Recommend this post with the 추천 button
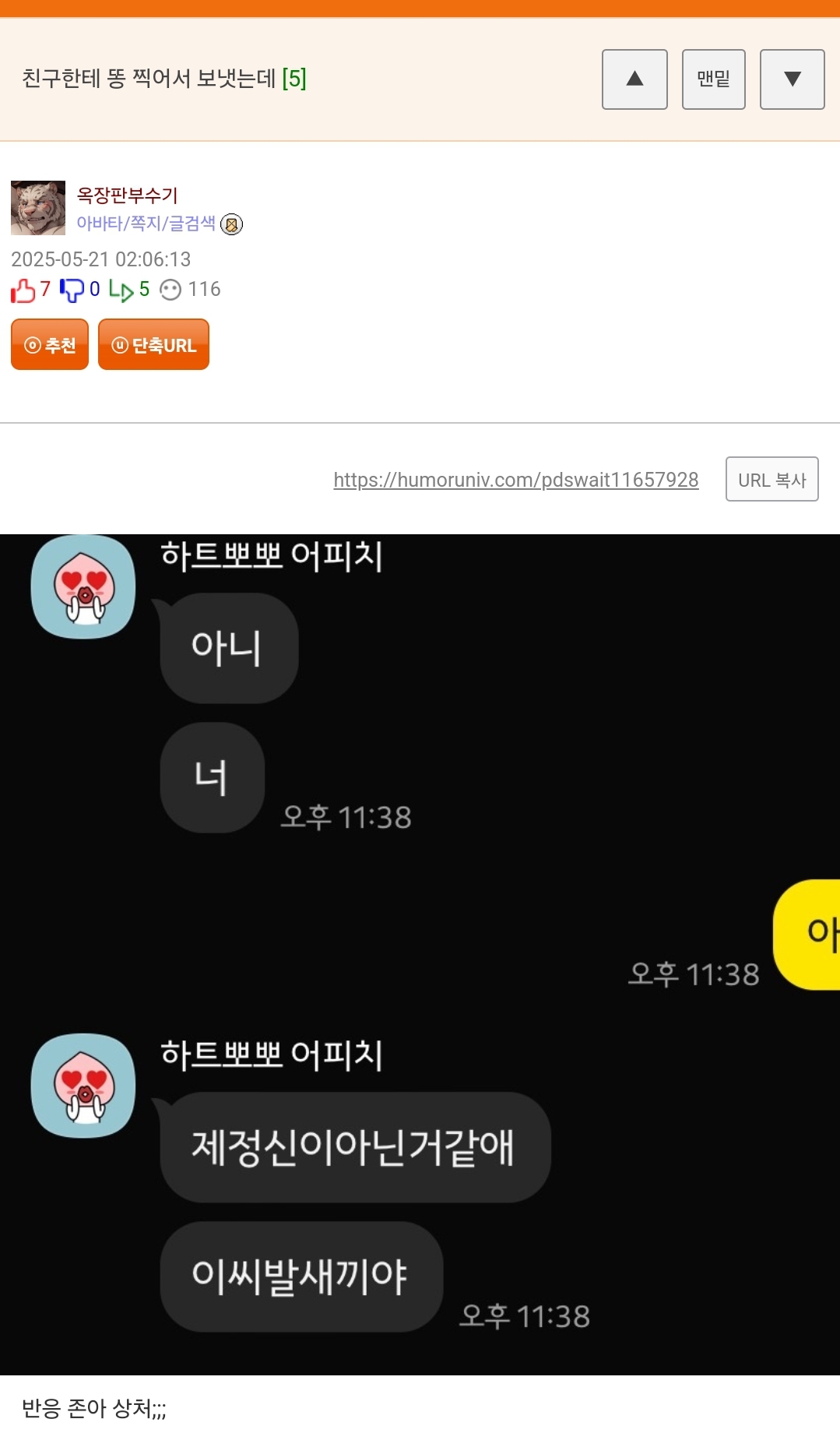840x1440 pixels. (x=50, y=344)
